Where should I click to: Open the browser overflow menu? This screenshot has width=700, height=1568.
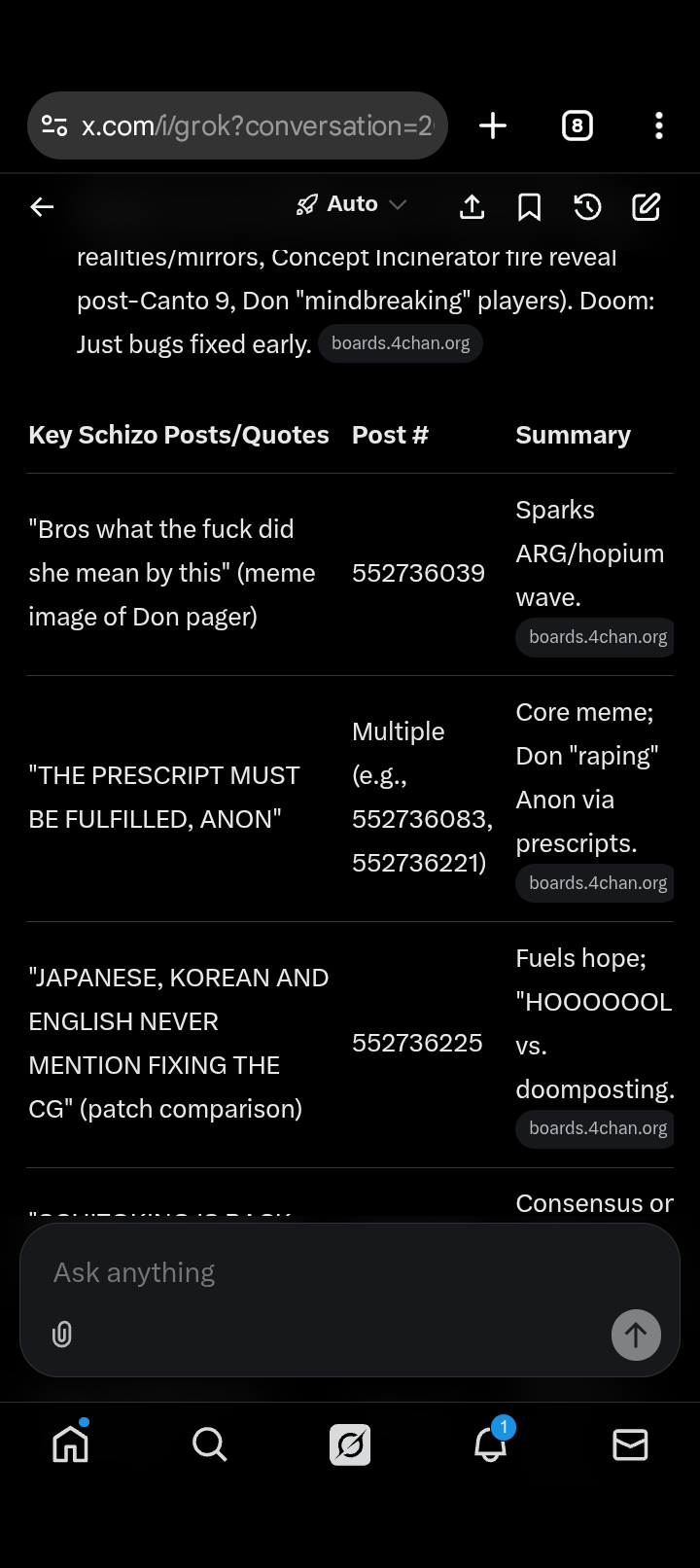(659, 125)
